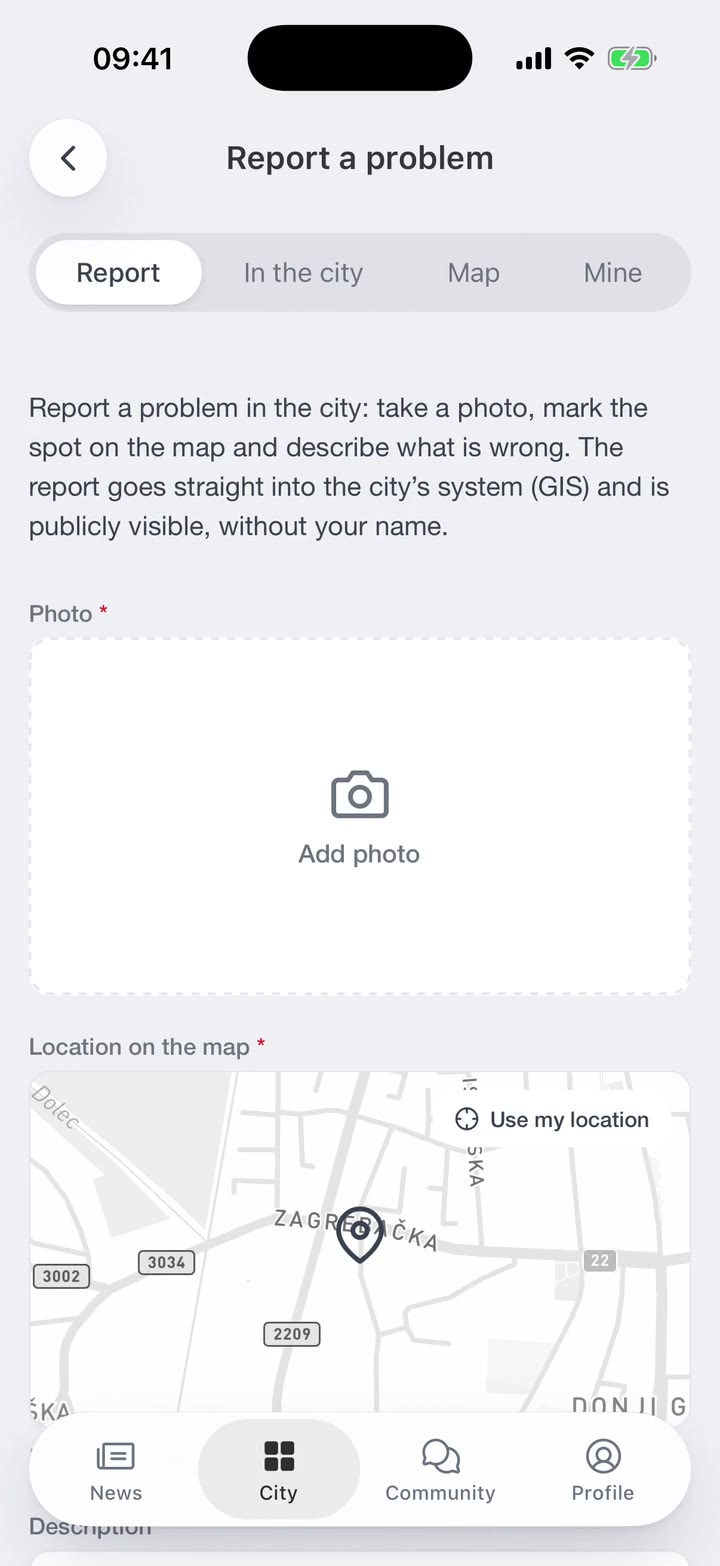
Task: Select the Report segment
Action: [119, 273]
